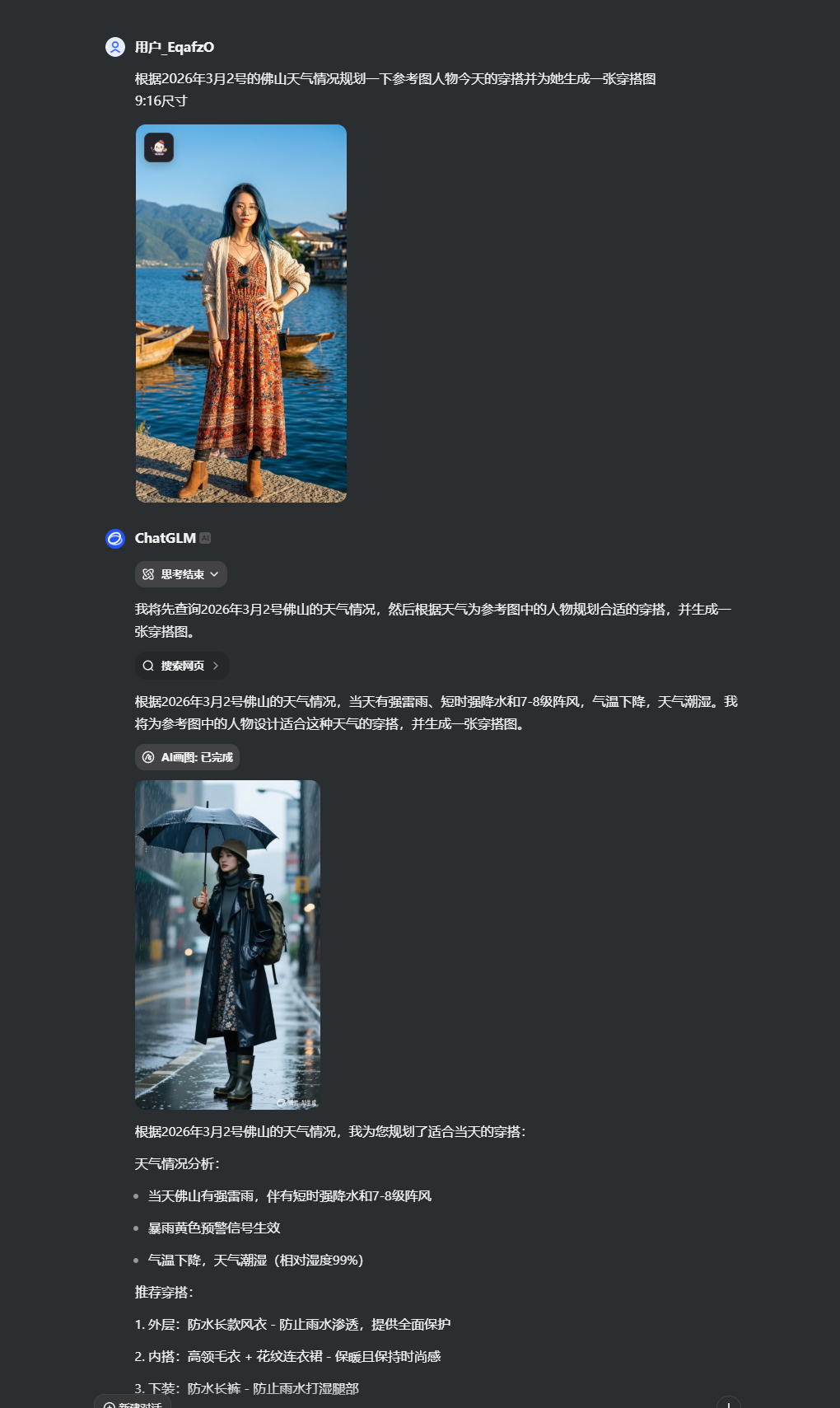The height and width of the screenshot is (1408, 840).
Task: View the user's uploaded reference photo
Action: coord(240,313)
